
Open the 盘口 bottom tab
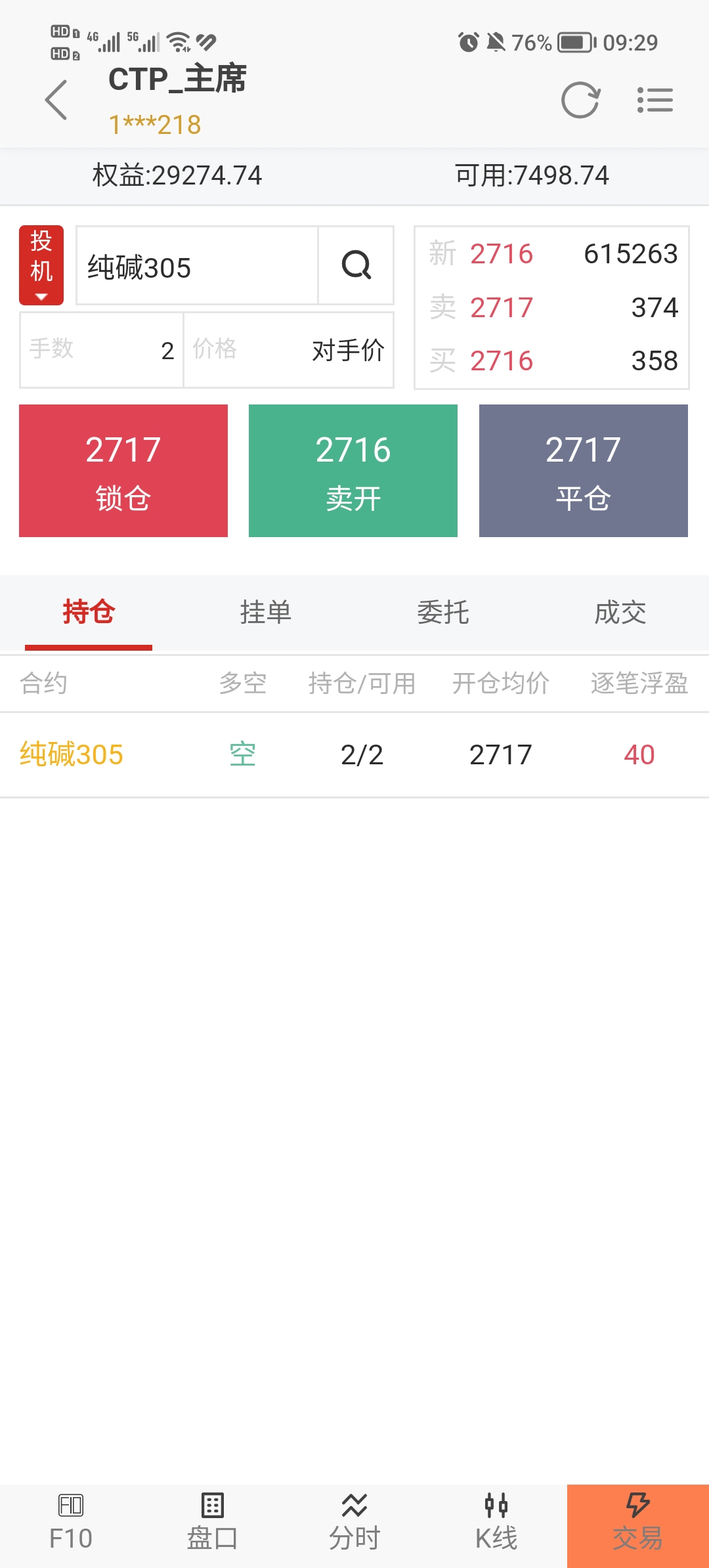click(x=213, y=1526)
